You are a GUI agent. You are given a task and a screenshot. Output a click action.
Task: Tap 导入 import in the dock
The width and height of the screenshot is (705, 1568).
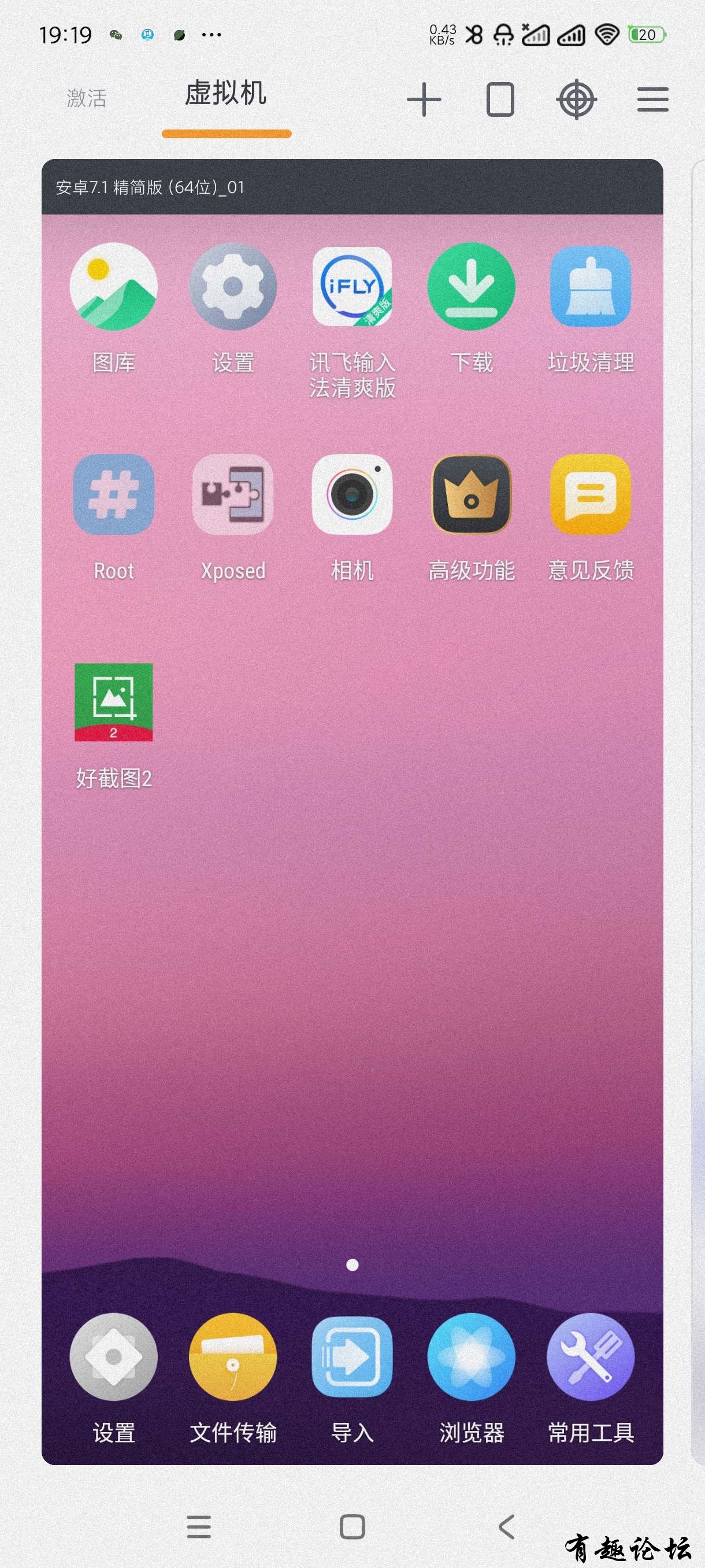tap(352, 1357)
